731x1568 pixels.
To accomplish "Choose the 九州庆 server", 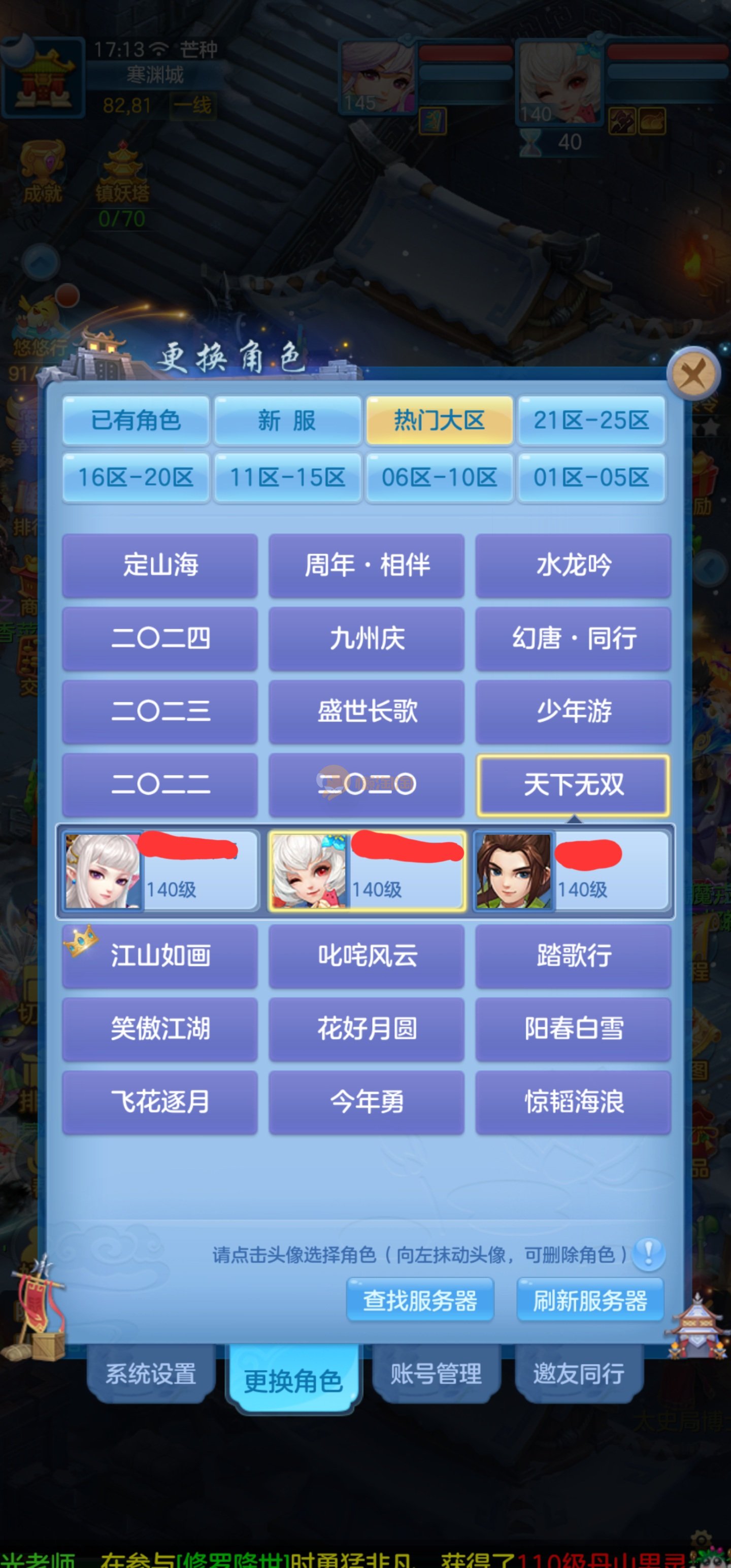I will (x=367, y=638).
